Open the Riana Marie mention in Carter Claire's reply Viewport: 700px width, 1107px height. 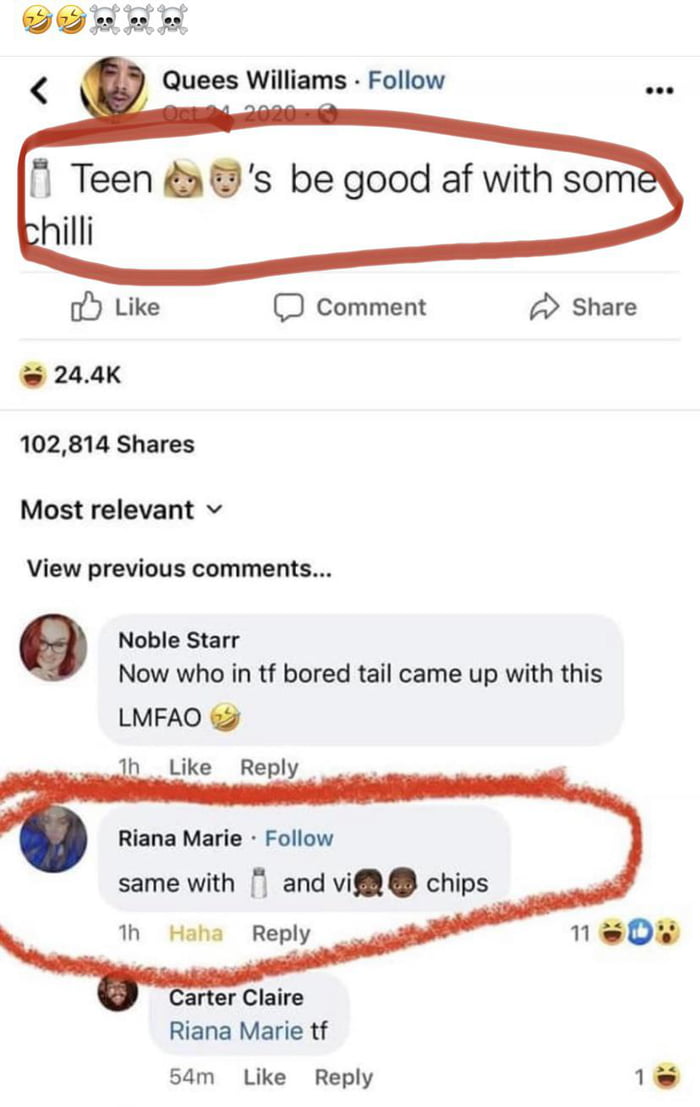click(236, 1031)
